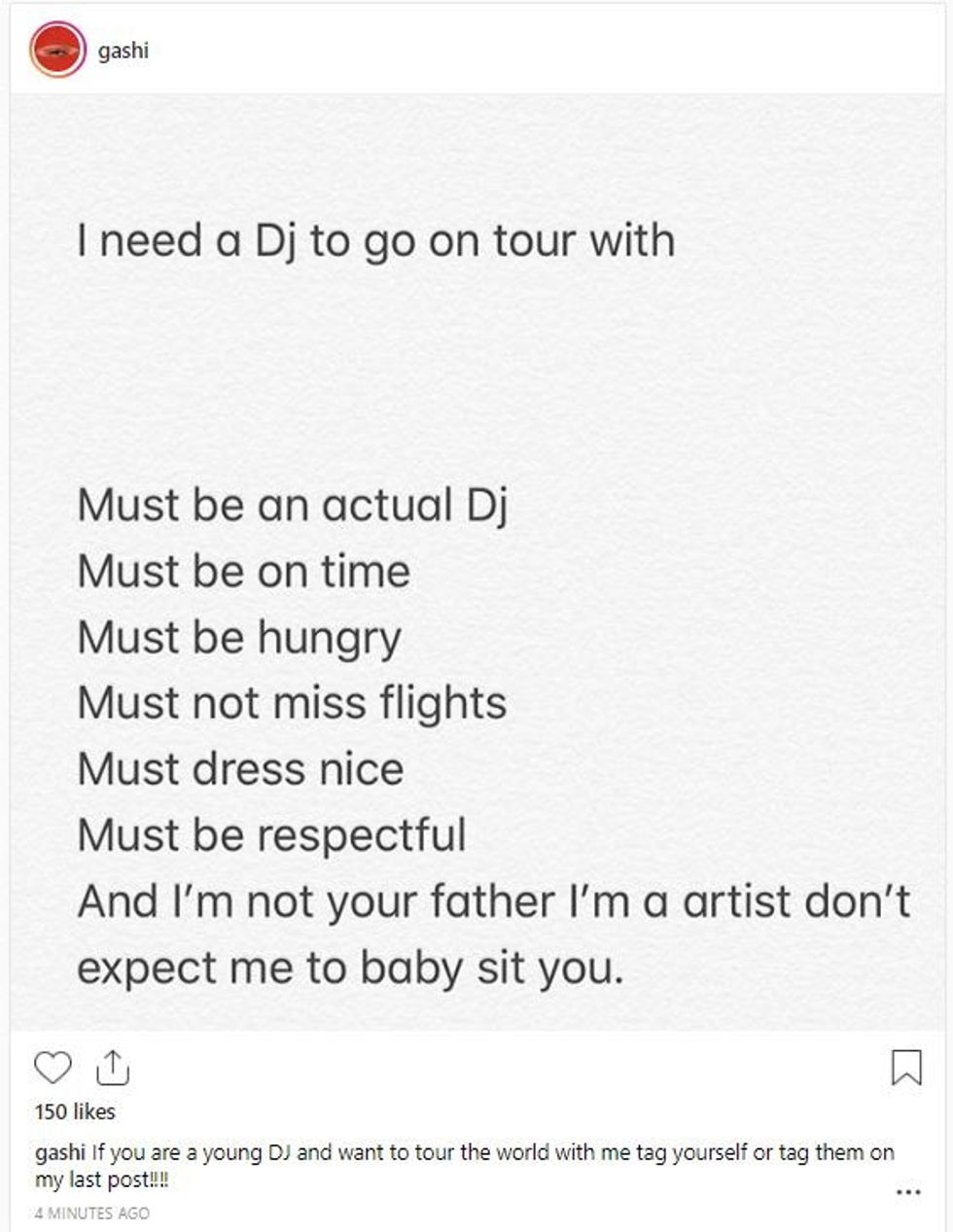The width and height of the screenshot is (953, 1232).
Task: Bookmark gashi's post
Action: click(906, 1067)
